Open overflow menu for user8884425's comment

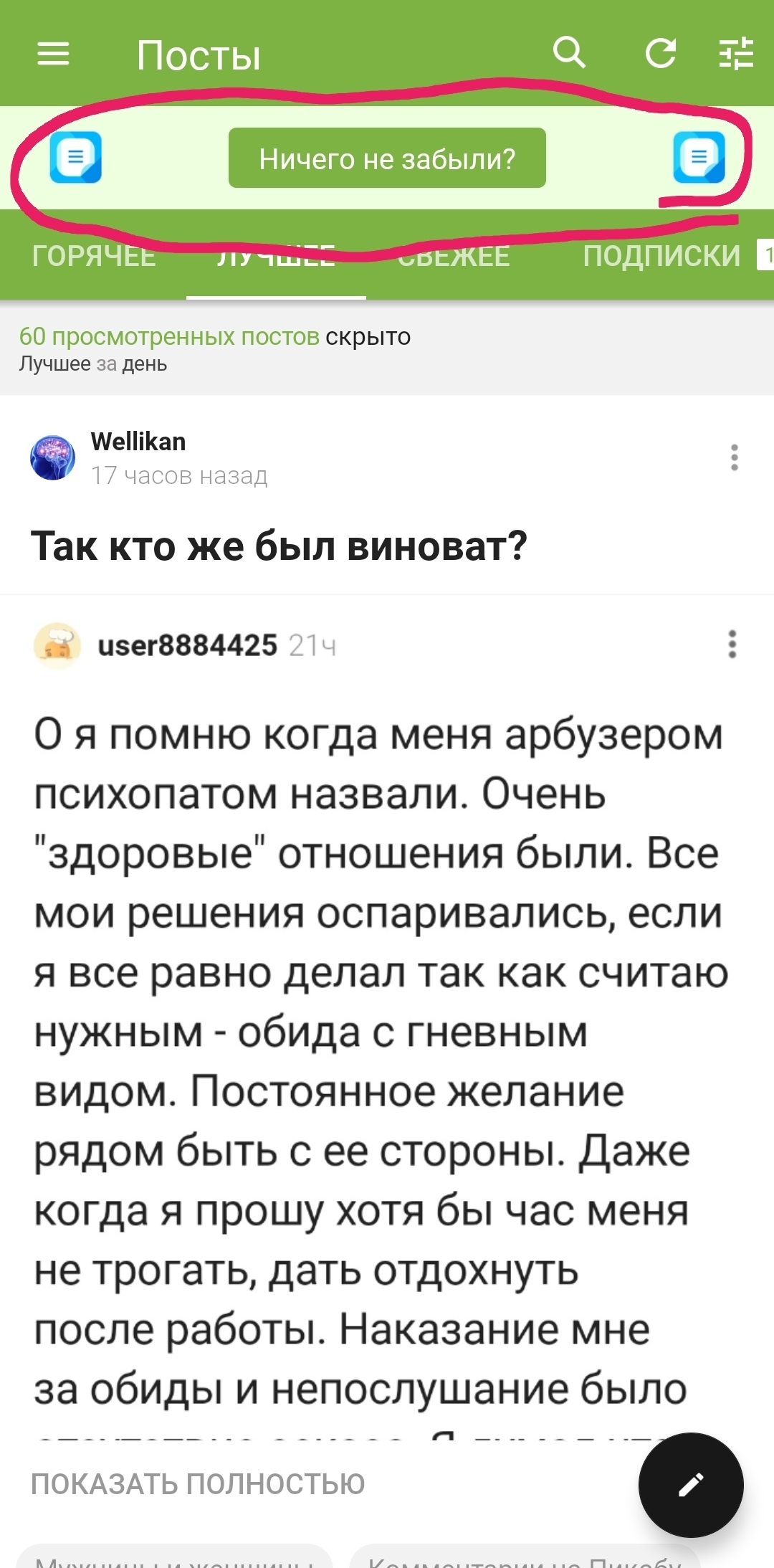point(732,645)
